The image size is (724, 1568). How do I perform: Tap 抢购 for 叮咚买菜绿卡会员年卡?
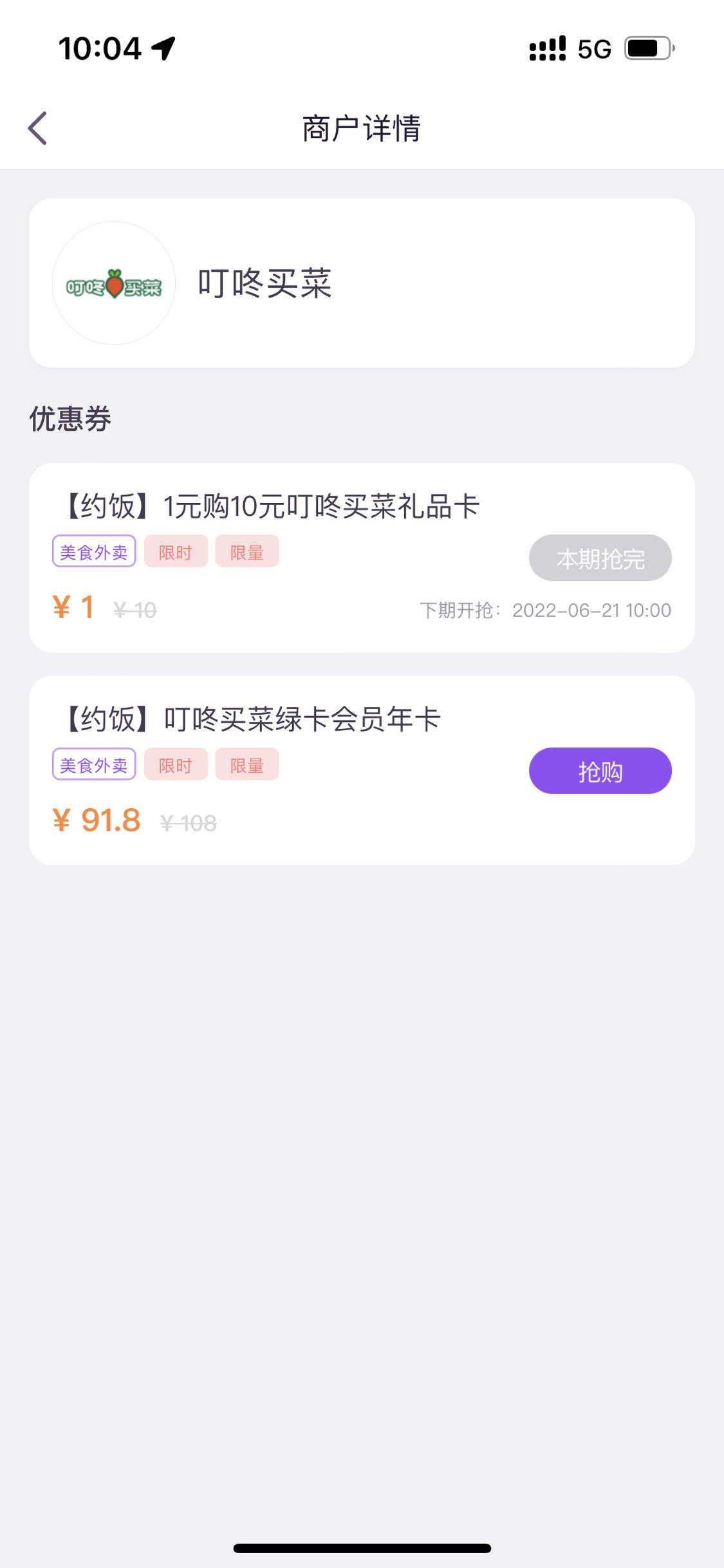(600, 771)
